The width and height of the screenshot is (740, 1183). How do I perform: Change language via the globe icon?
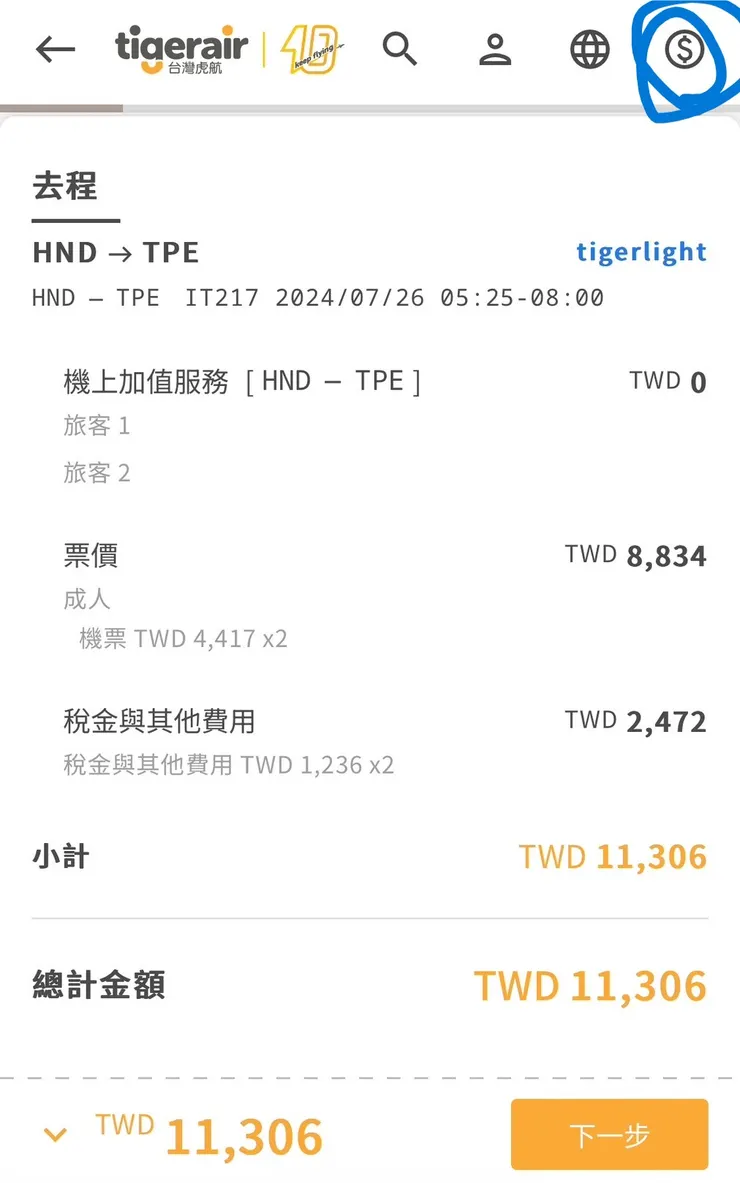coord(590,49)
